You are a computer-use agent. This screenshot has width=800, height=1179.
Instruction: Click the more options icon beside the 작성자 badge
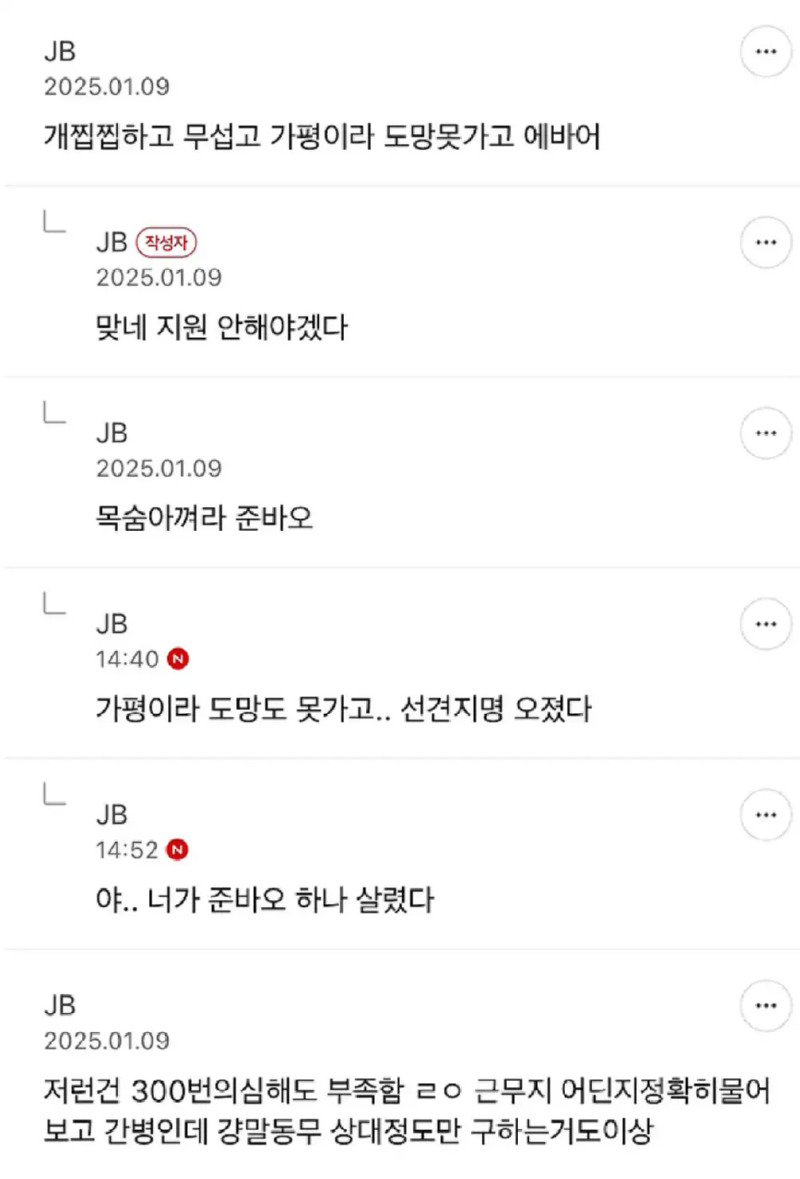(x=766, y=242)
